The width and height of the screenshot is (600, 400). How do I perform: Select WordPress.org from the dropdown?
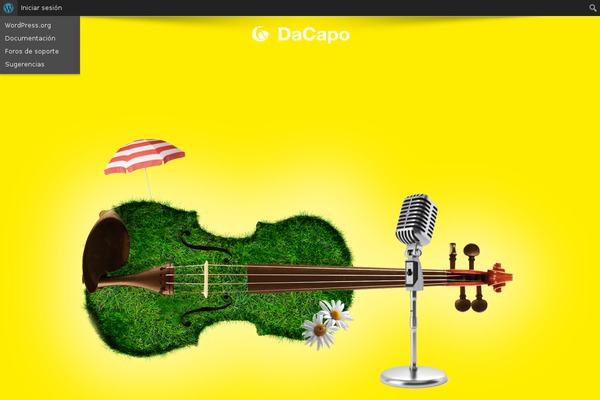28,25
